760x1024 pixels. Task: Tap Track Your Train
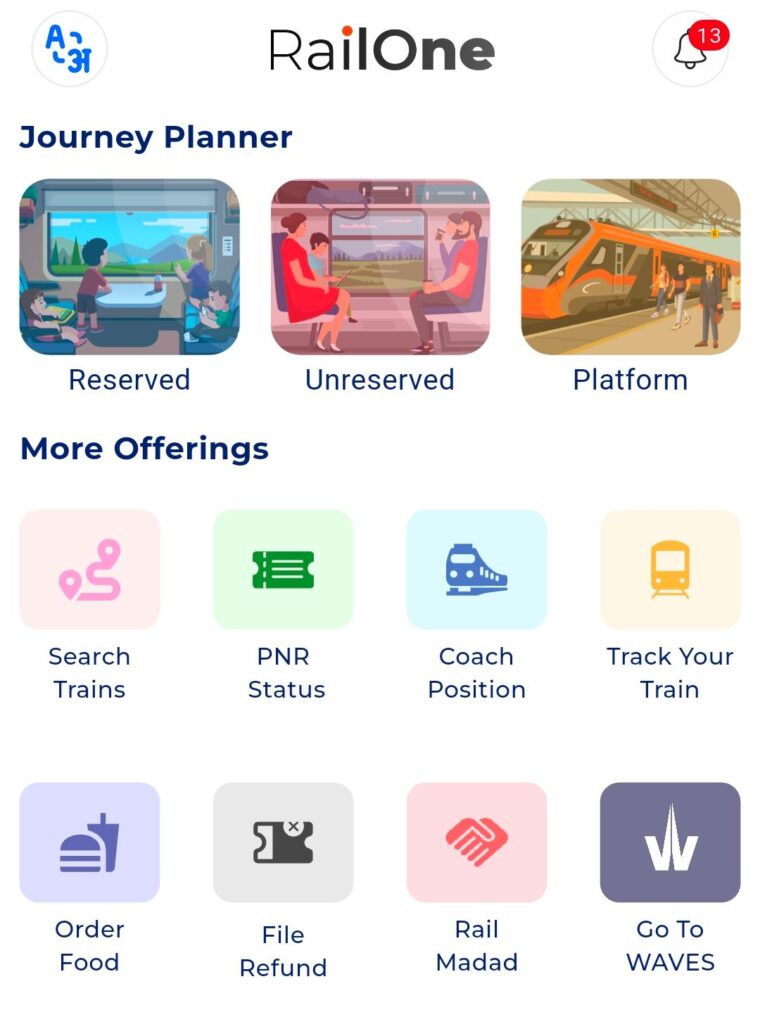tap(670, 570)
